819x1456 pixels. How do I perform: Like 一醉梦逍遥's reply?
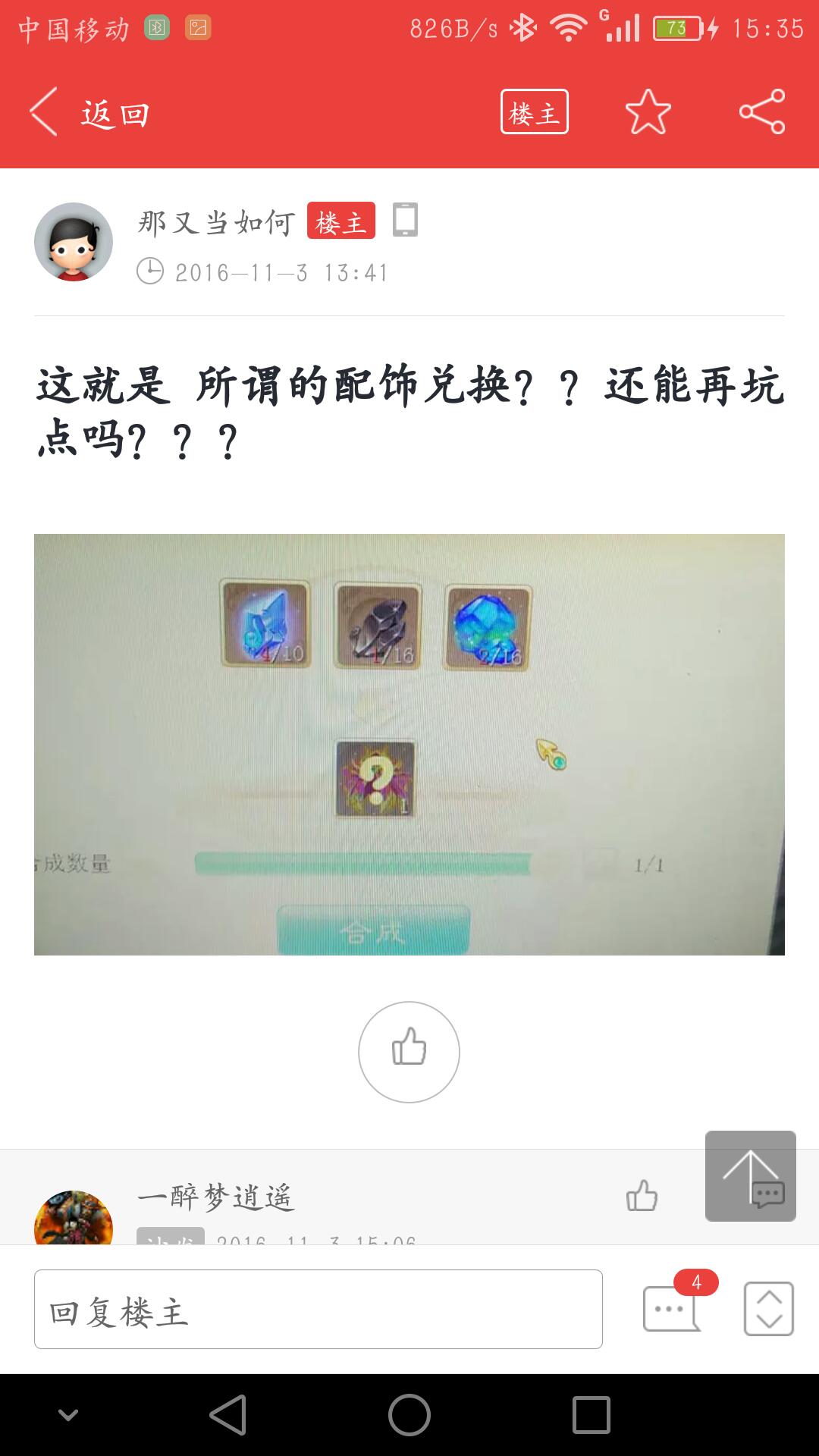pos(642,1196)
